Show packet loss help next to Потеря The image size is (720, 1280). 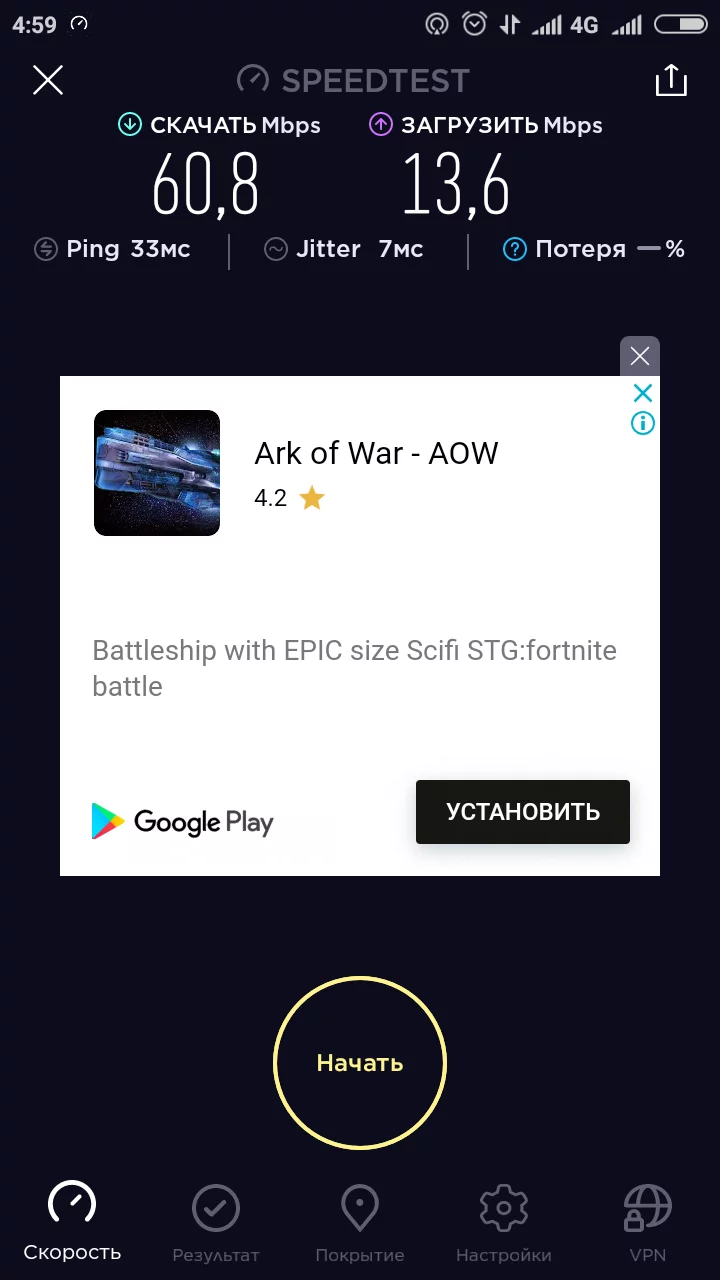(x=514, y=249)
